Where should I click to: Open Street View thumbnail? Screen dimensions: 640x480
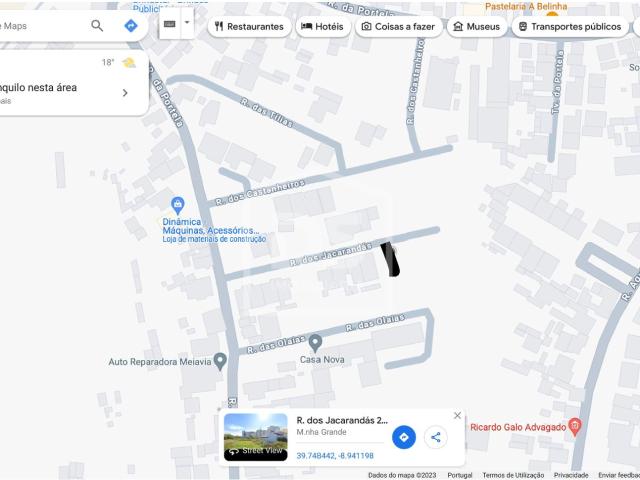click(255, 437)
